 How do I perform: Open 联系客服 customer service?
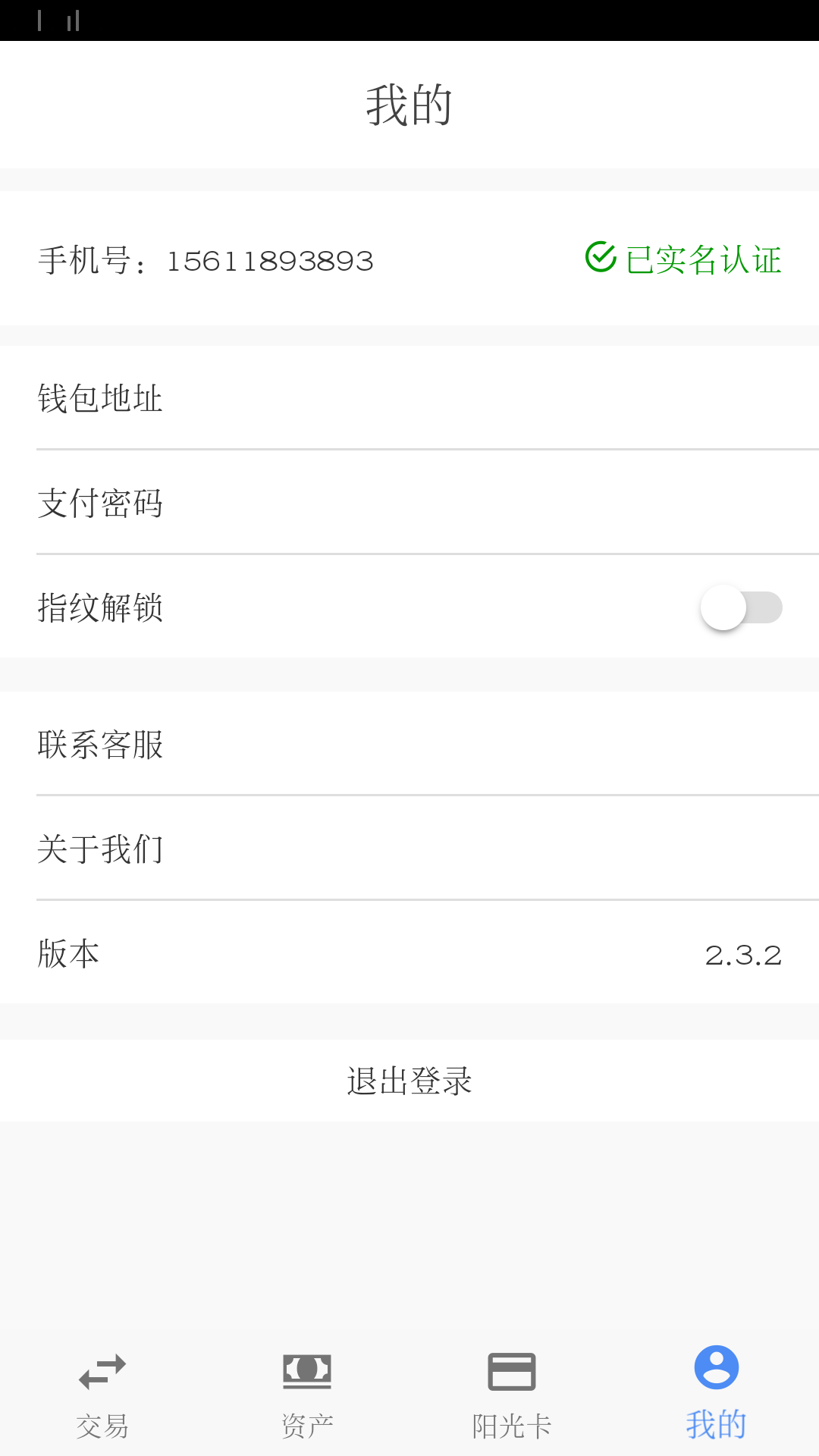pyautogui.click(x=409, y=744)
